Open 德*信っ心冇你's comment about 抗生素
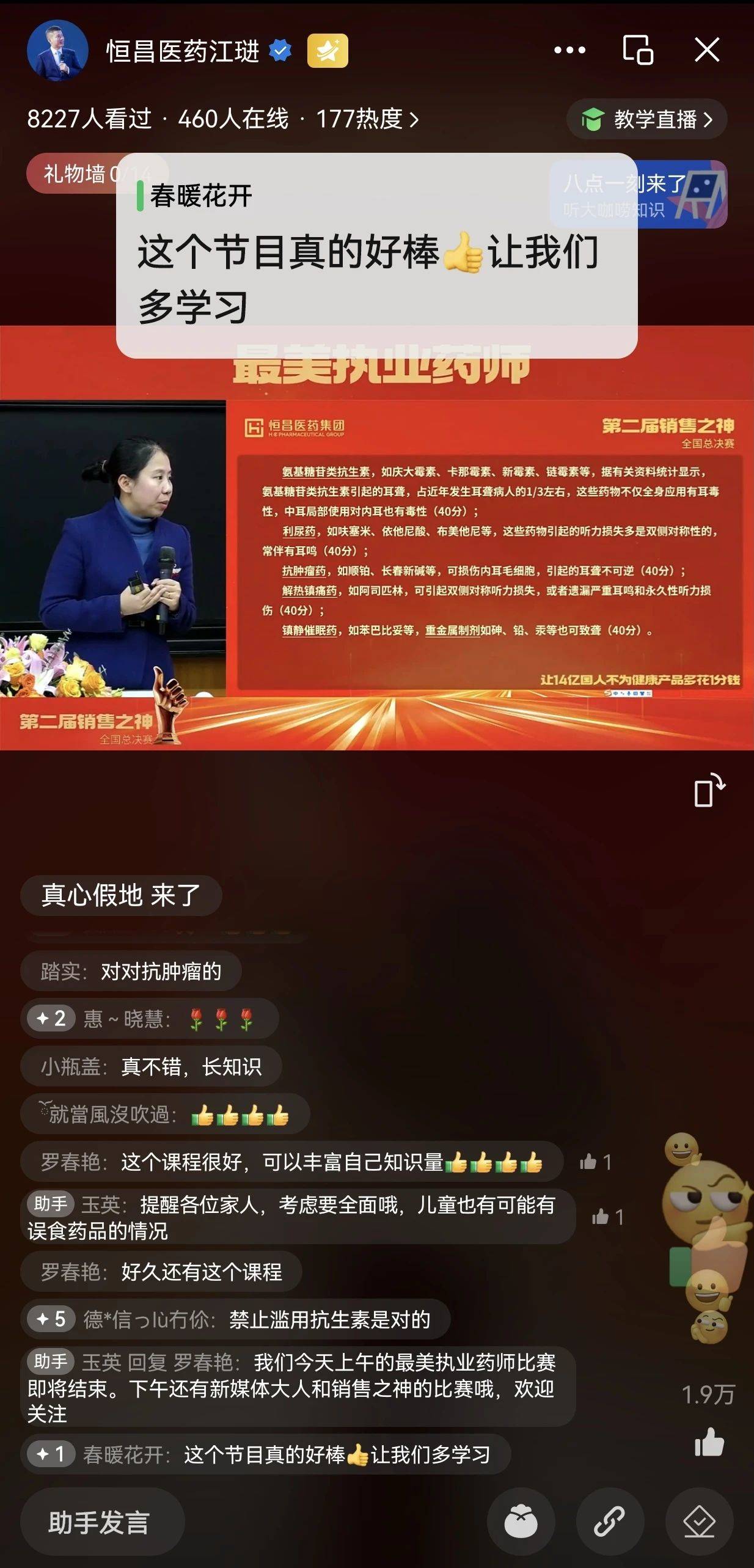The image size is (754, 1568). [235, 1319]
